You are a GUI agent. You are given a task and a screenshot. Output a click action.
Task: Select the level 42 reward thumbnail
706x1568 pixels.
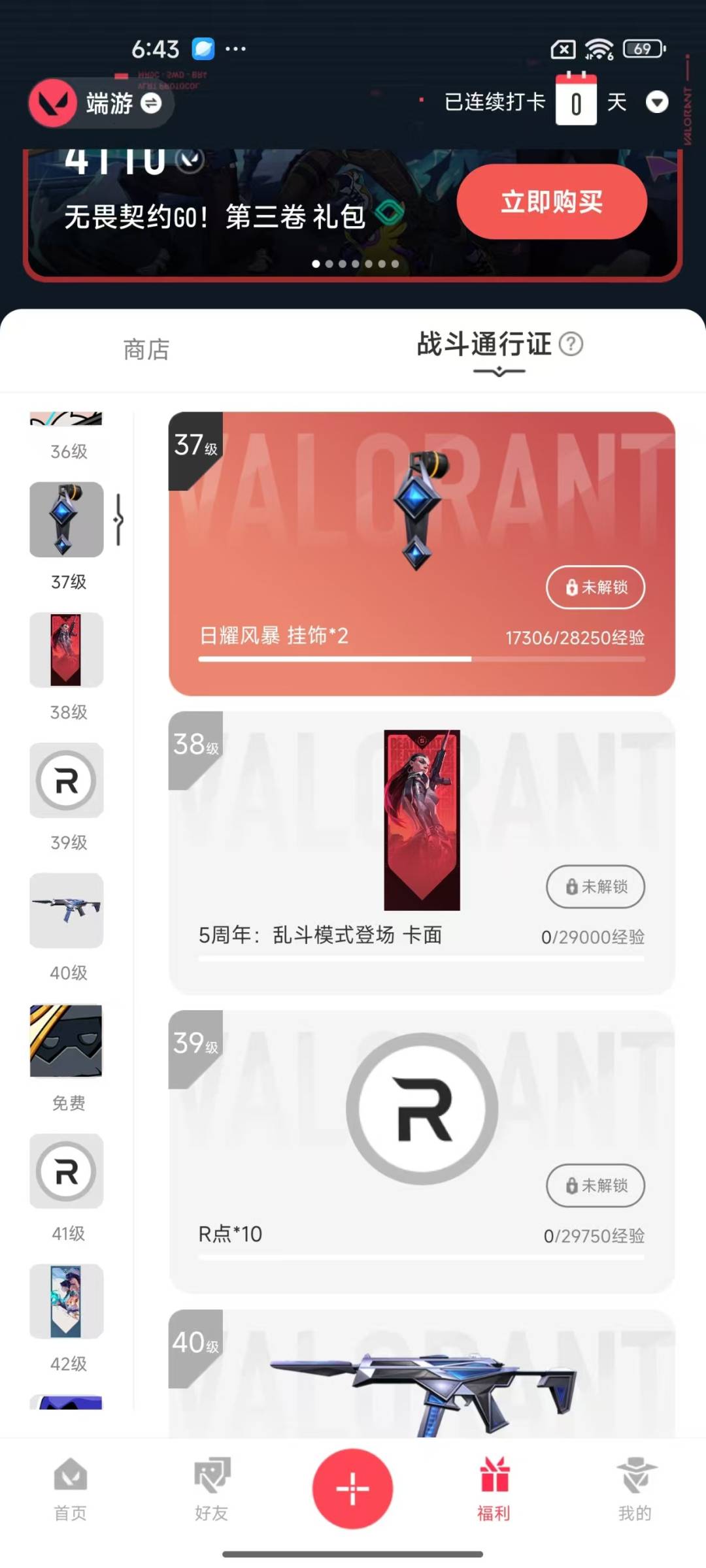(67, 1301)
